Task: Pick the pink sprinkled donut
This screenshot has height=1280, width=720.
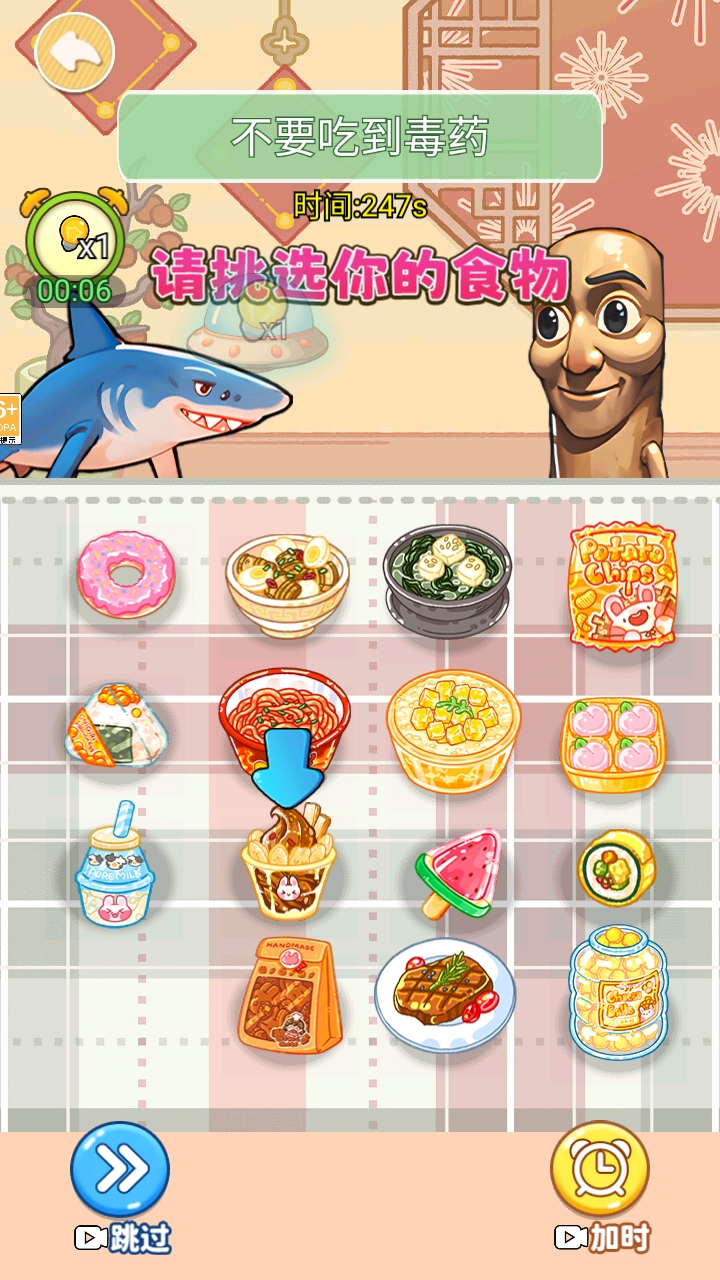Action: coord(127,574)
